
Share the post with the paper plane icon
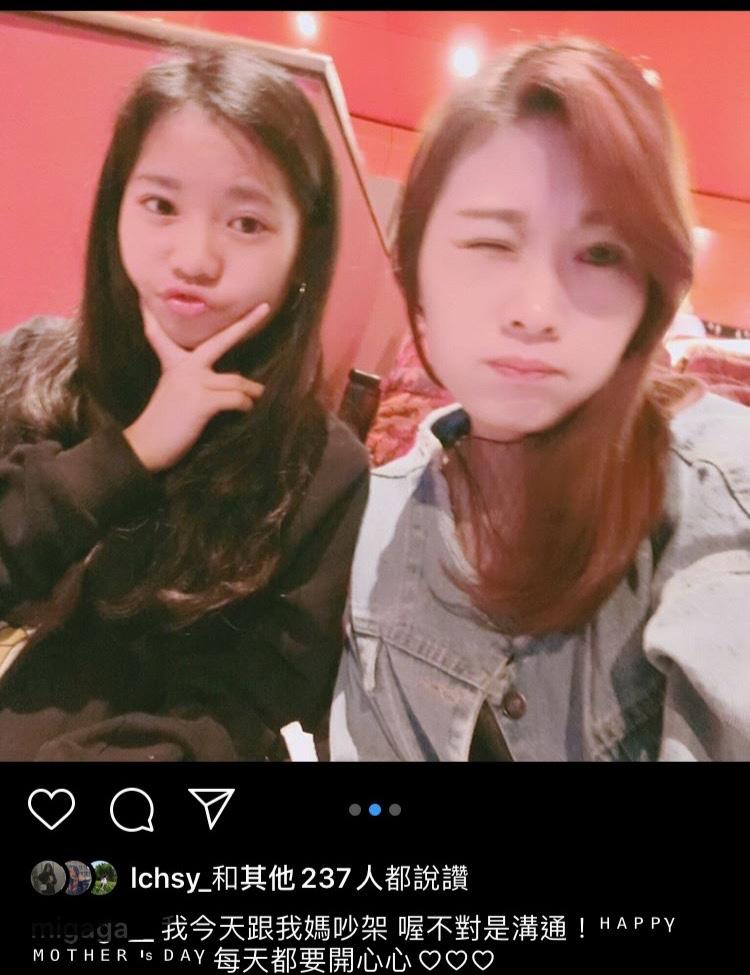pyautogui.click(x=211, y=808)
